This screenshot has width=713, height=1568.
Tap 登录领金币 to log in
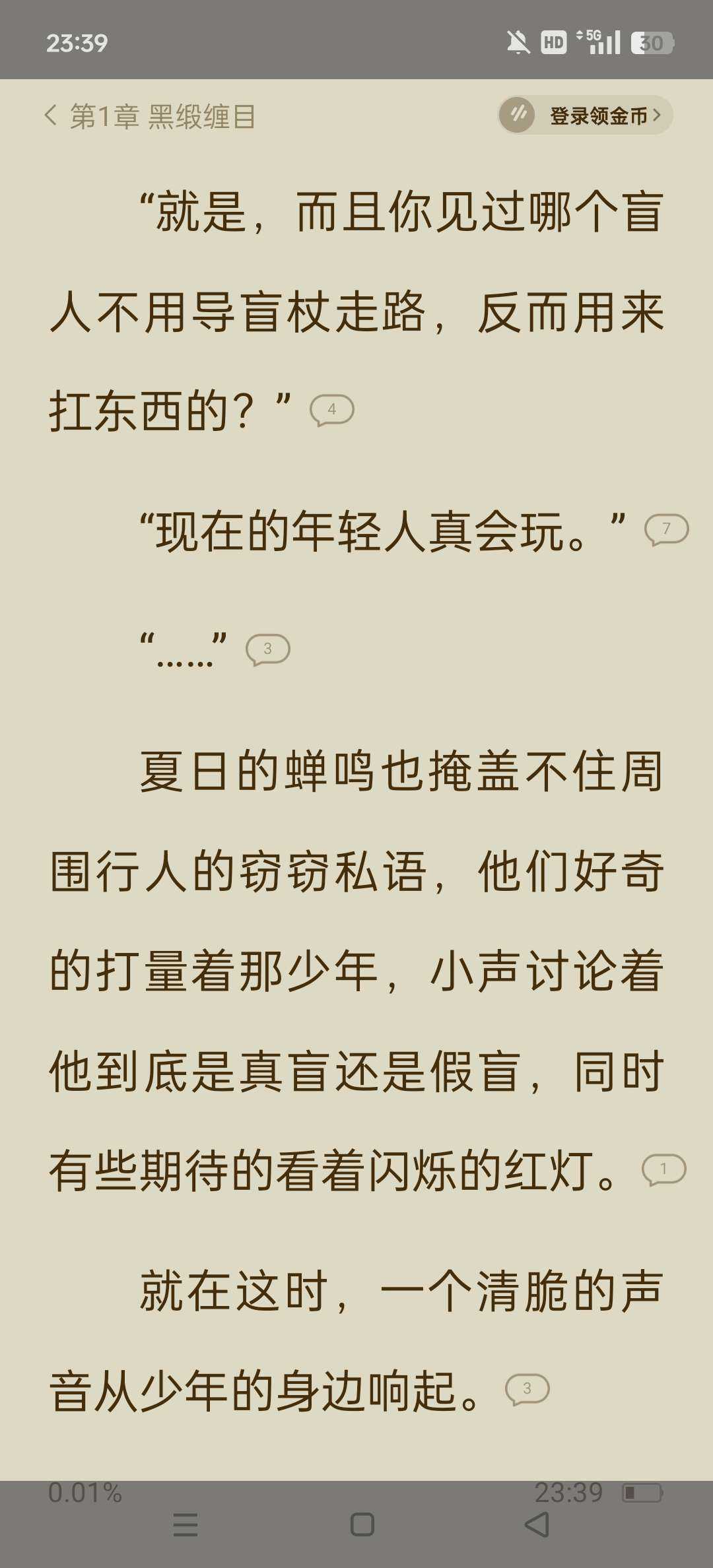coord(586,115)
